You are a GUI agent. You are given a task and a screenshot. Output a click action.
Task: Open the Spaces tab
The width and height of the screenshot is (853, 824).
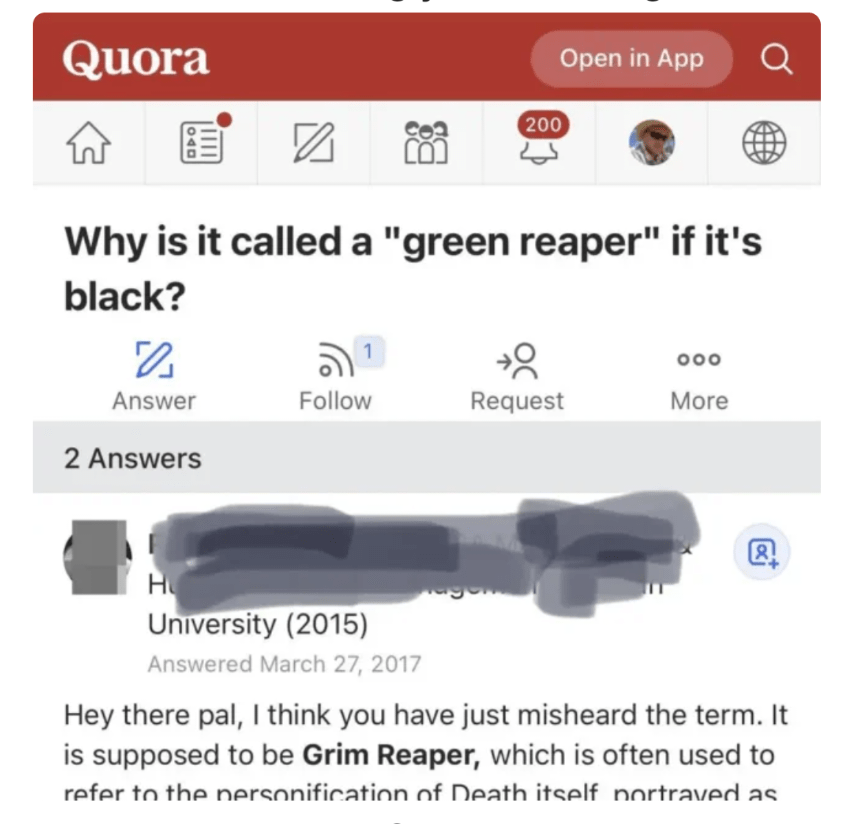click(x=427, y=144)
